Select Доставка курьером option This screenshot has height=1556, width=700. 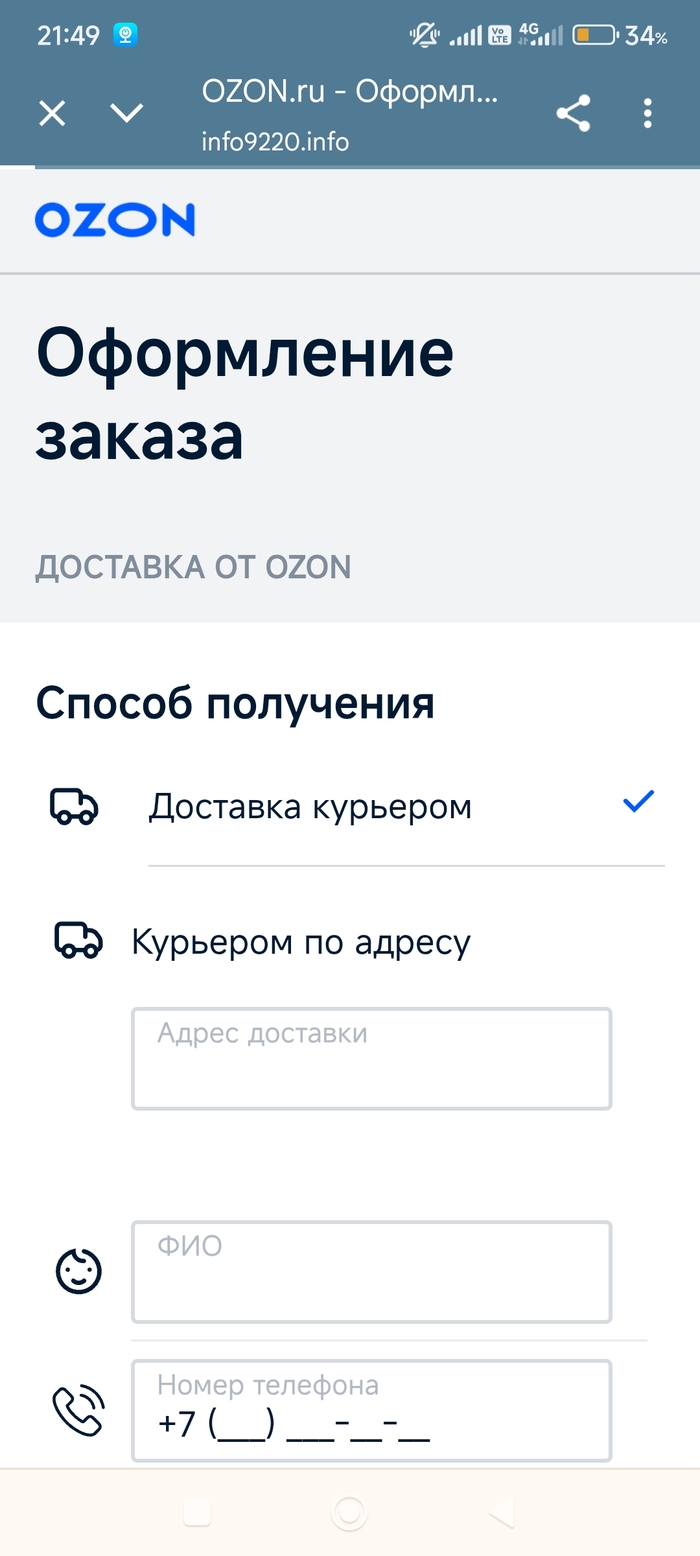(310, 806)
